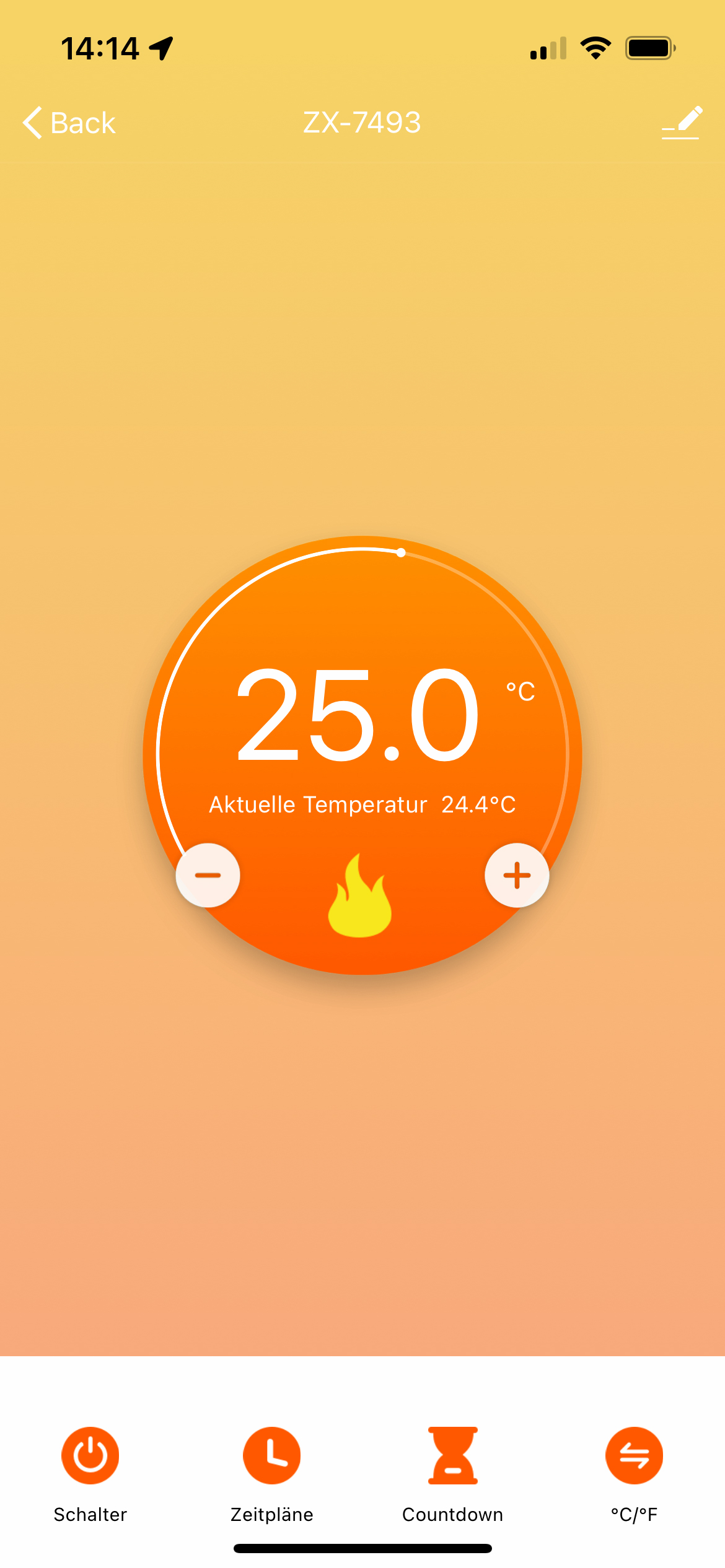Open the edit pencil for device ZX-7493

(x=682, y=123)
